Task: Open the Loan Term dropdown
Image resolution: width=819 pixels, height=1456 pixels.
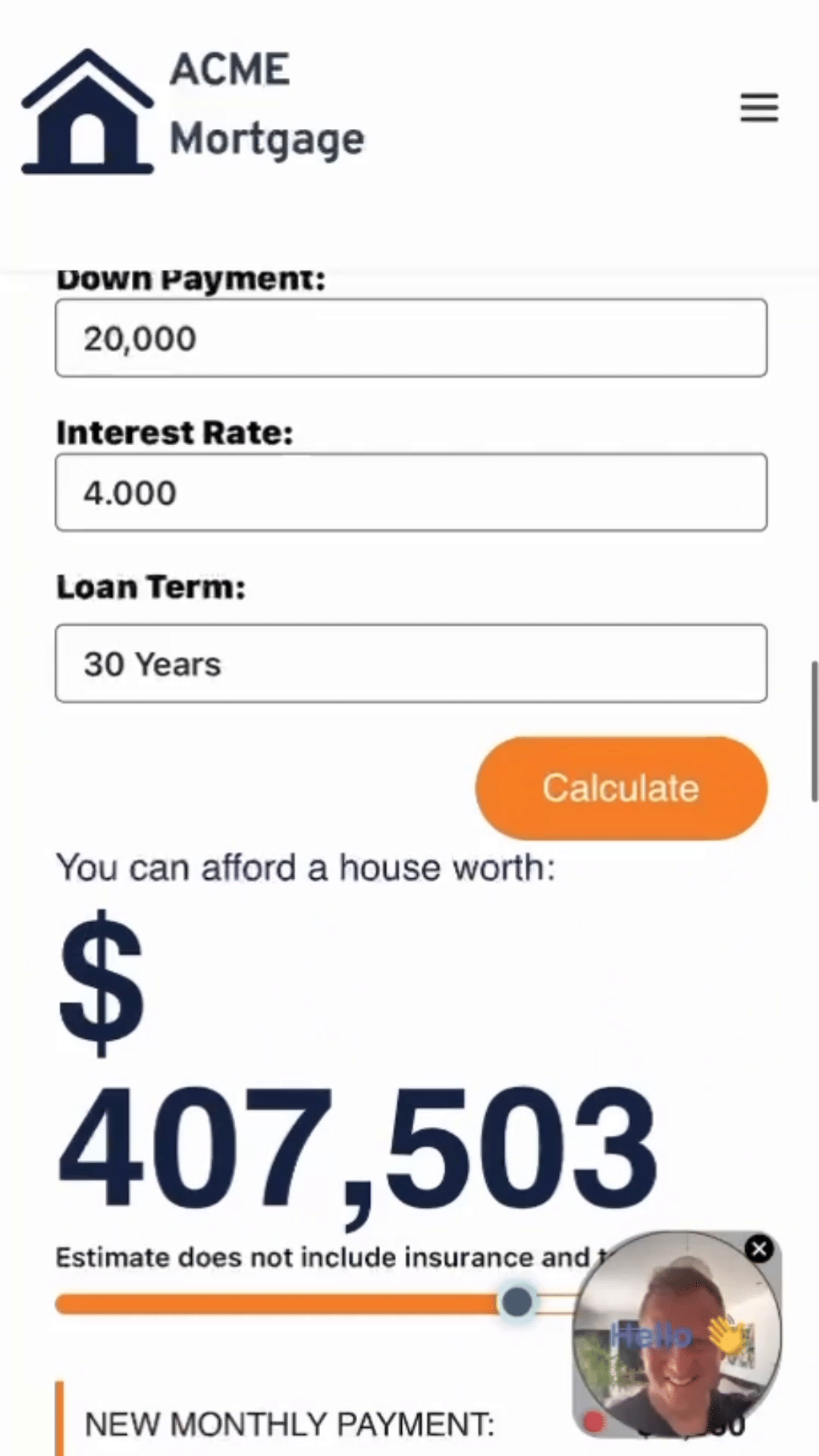Action: (x=411, y=664)
